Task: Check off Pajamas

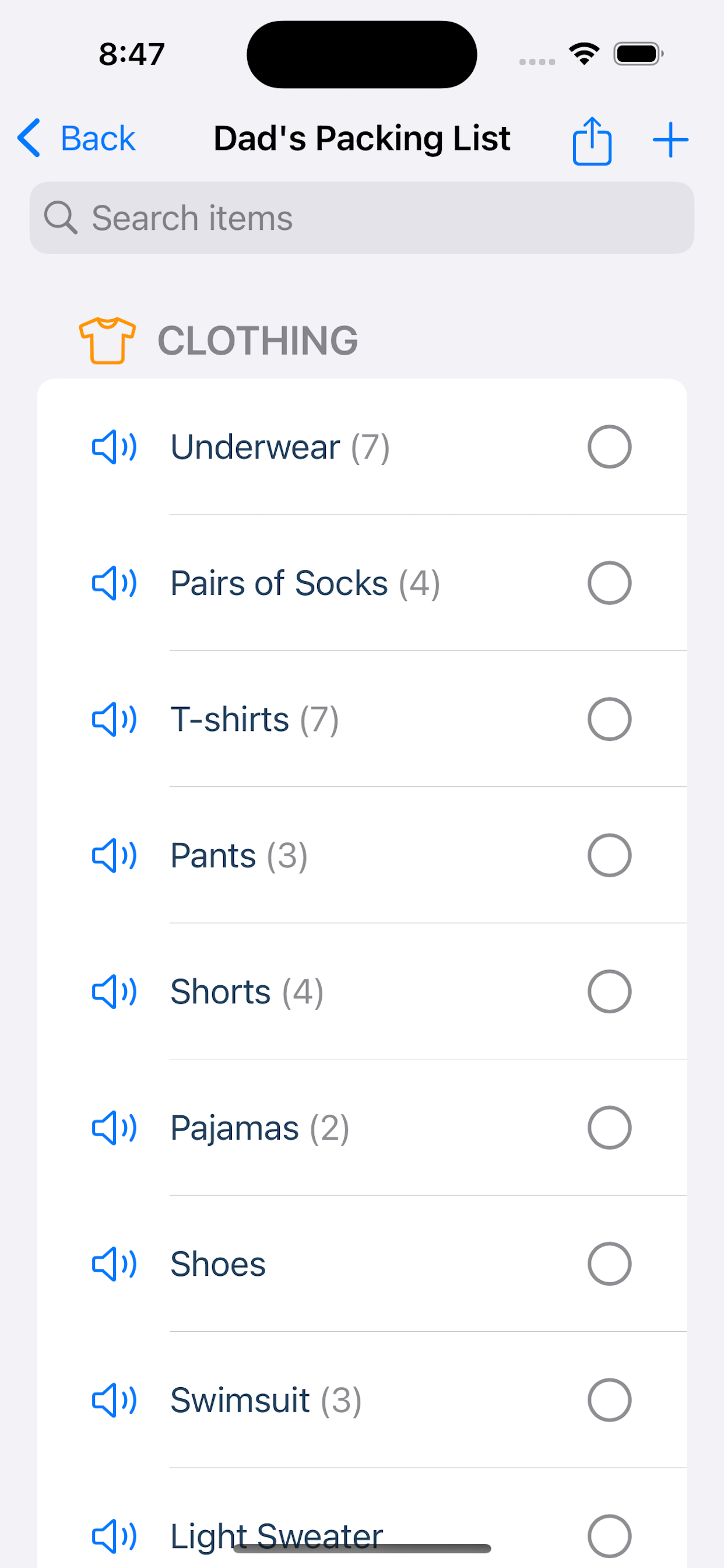Action: pyautogui.click(x=610, y=1128)
